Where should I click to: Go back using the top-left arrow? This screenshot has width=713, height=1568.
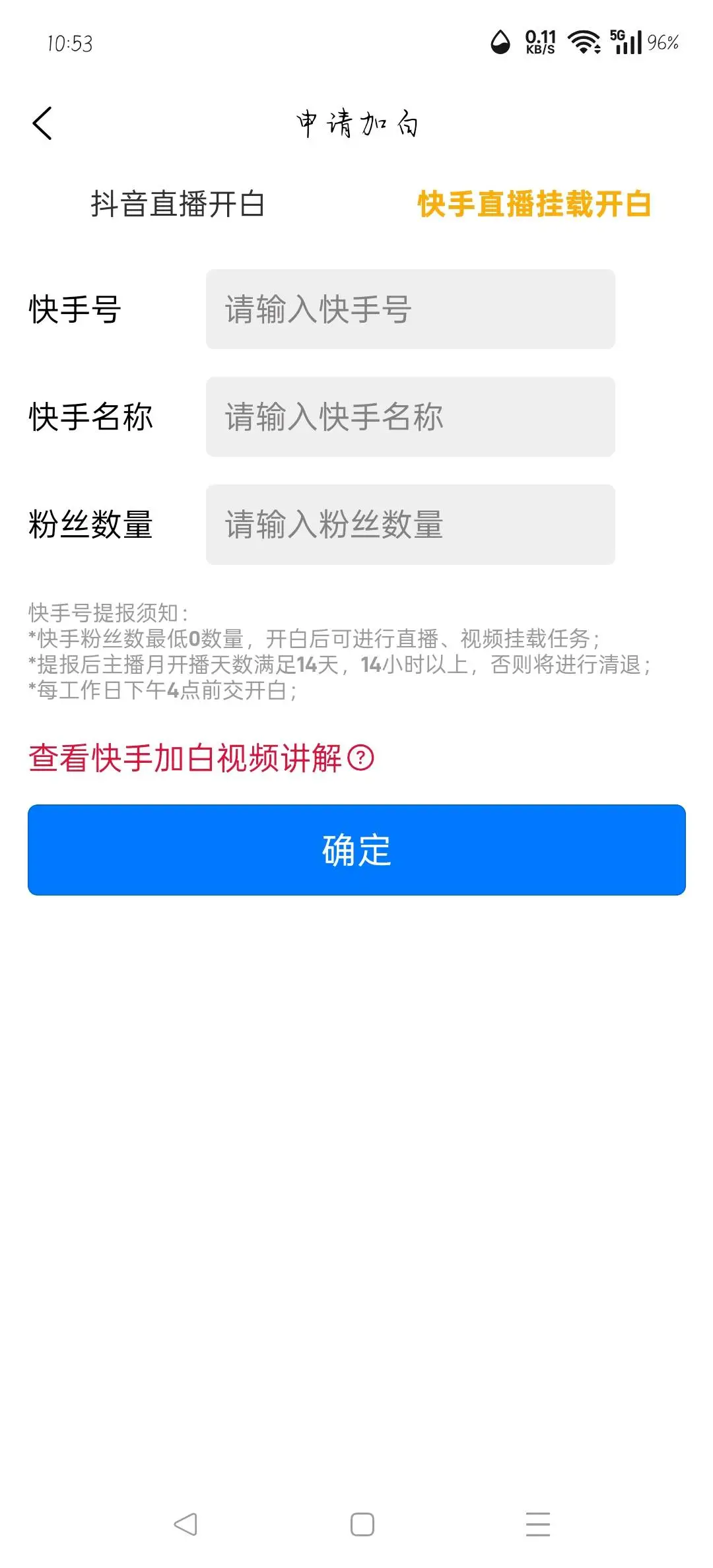[x=42, y=123]
